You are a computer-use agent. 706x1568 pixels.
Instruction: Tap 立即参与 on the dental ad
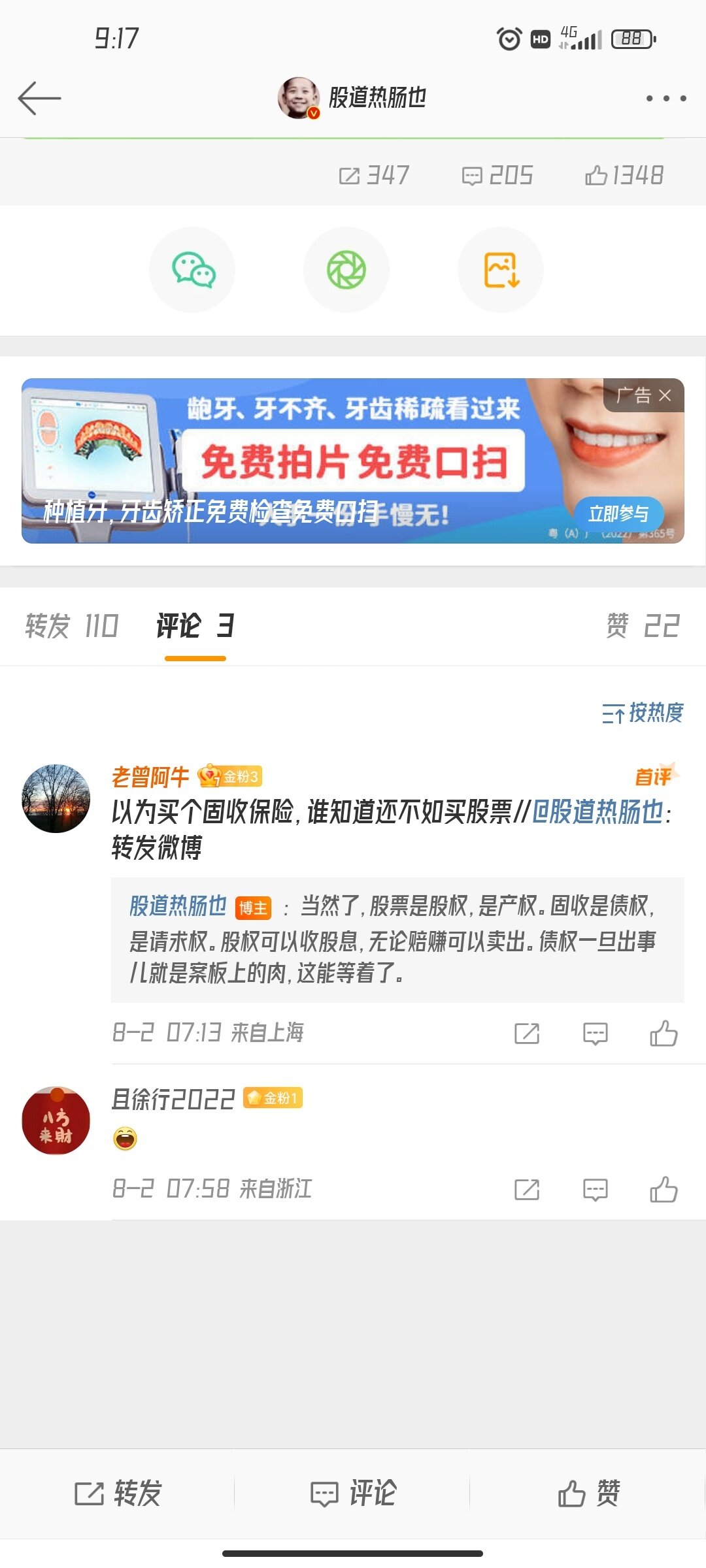618,514
